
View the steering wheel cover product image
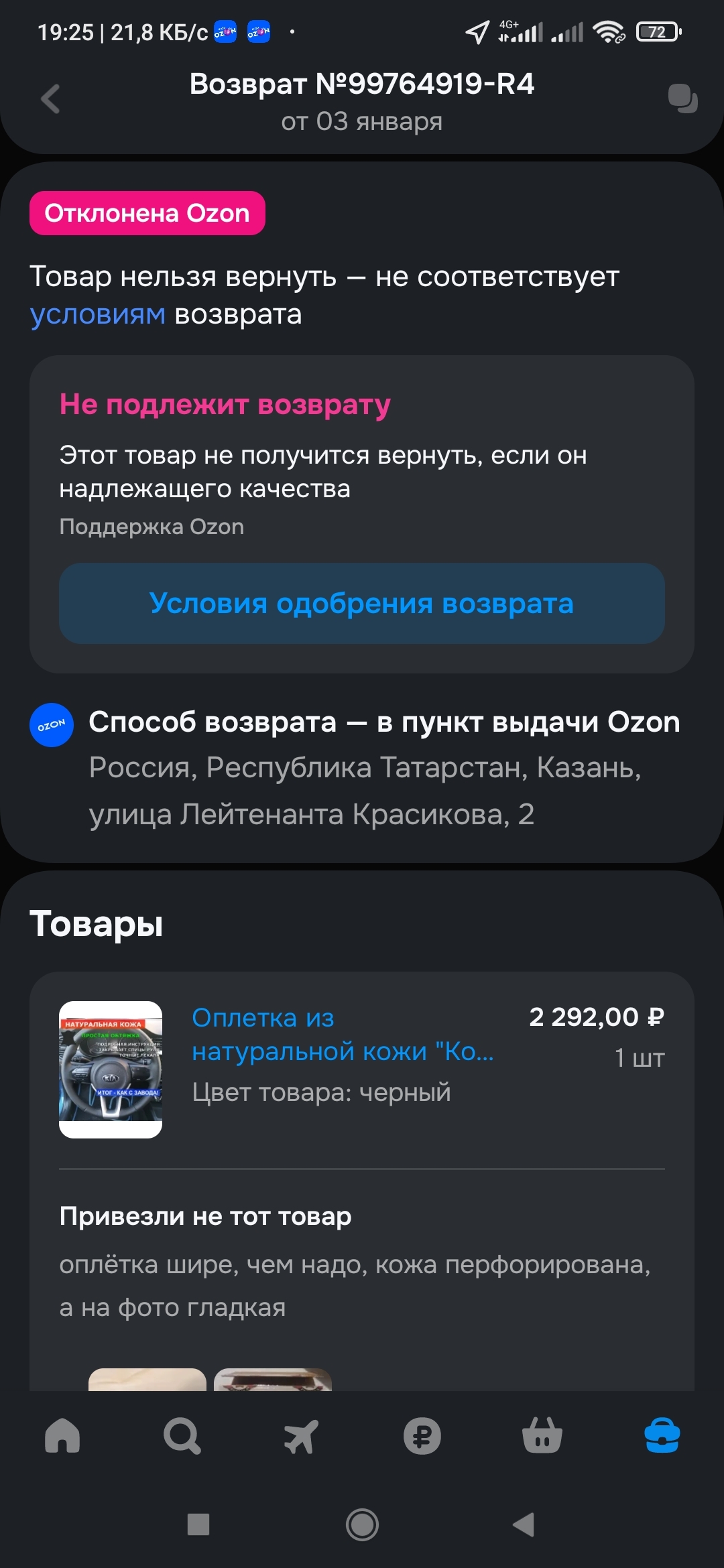pyautogui.click(x=111, y=1069)
